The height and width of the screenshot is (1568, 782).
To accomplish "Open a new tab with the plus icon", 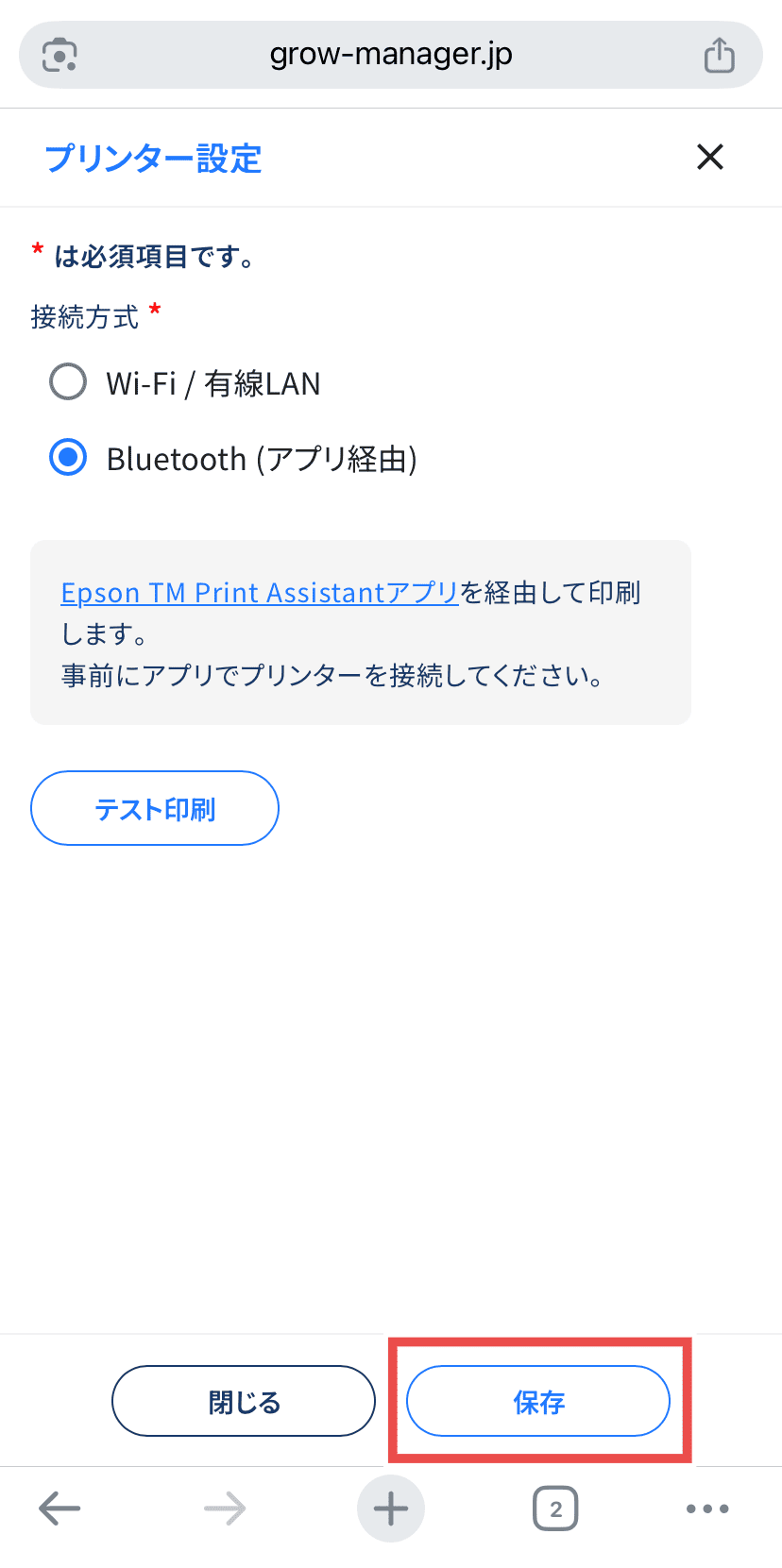I will tap(391, 1508).
